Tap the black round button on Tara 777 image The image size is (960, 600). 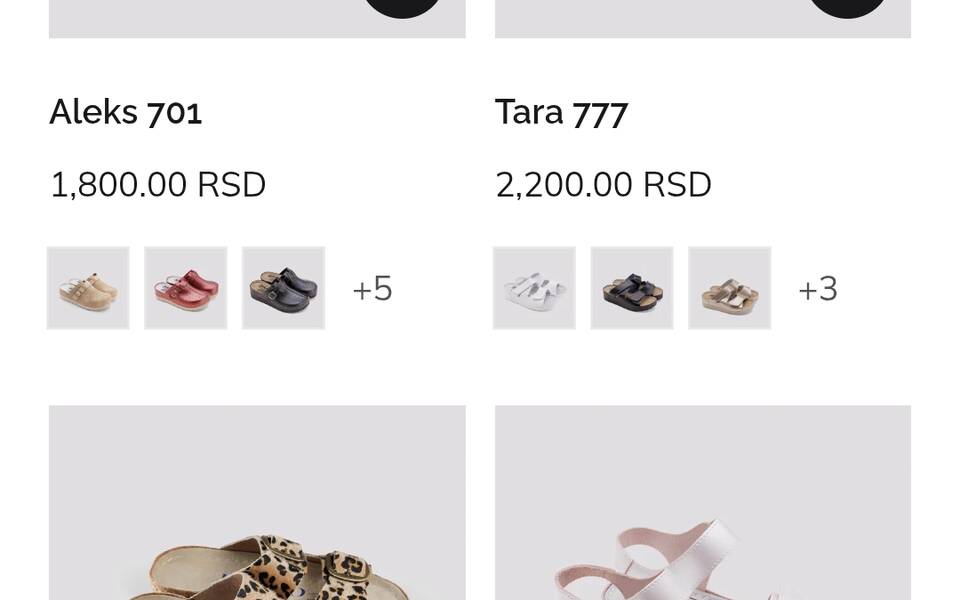(847, 7)
